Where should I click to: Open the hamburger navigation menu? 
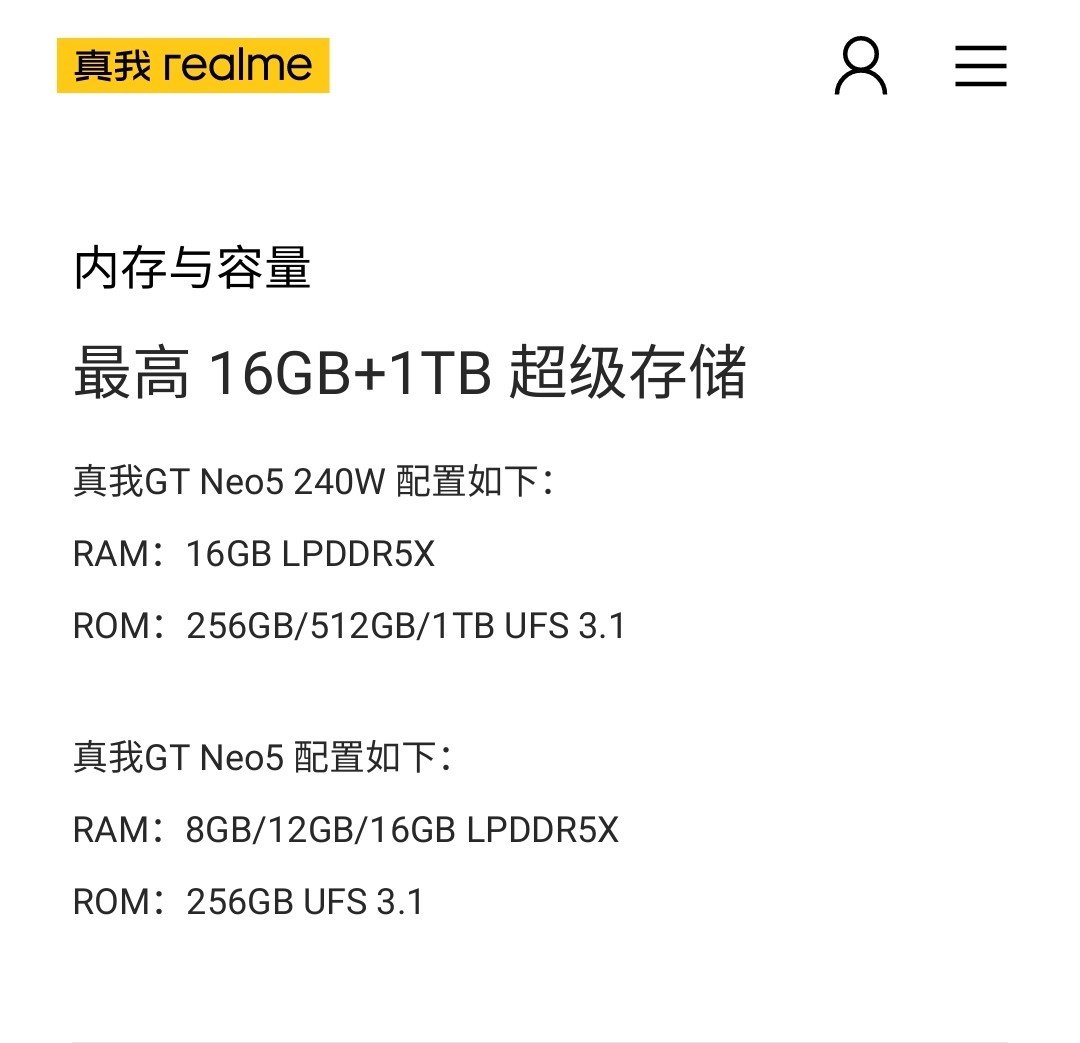[x=980, y=67]
